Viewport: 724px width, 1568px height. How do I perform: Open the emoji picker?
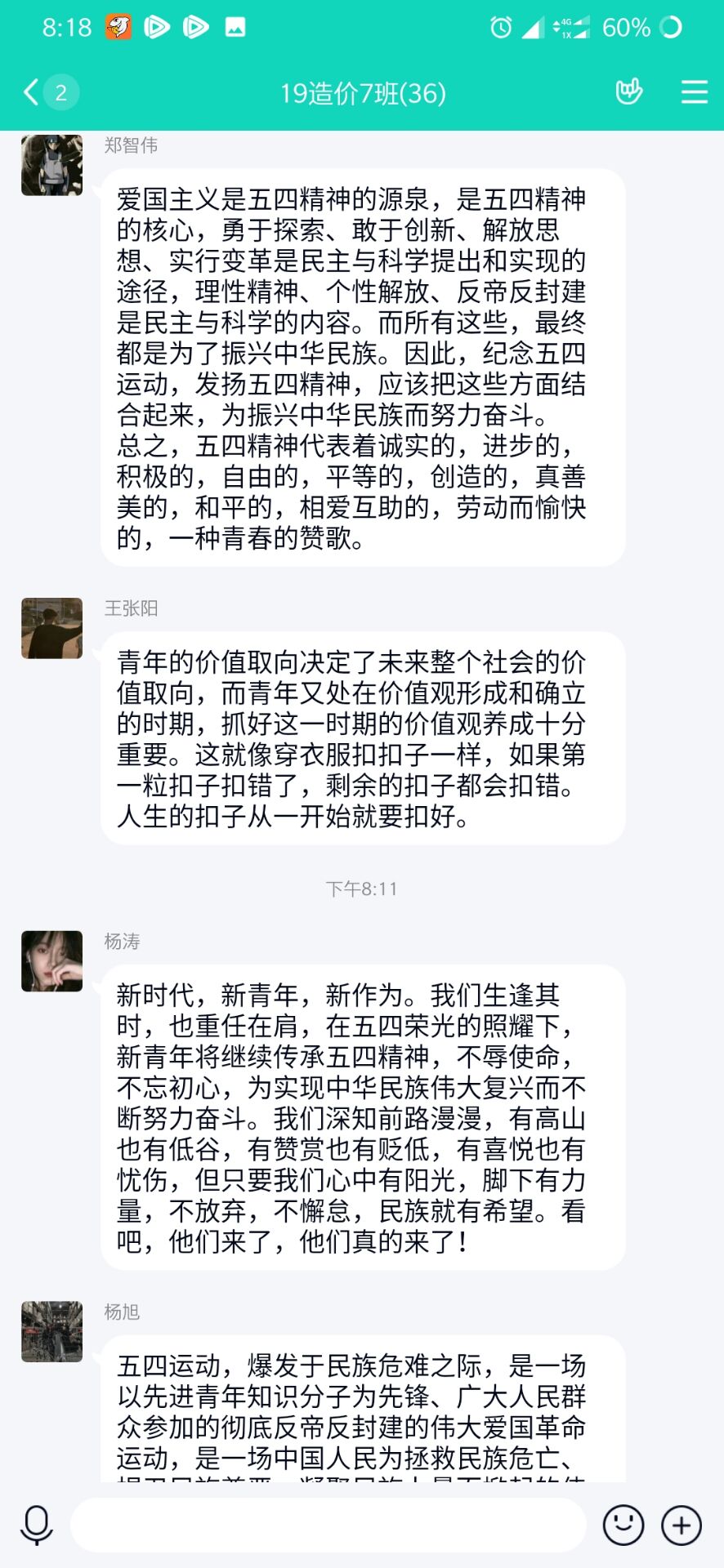[x=623, y=1525]
